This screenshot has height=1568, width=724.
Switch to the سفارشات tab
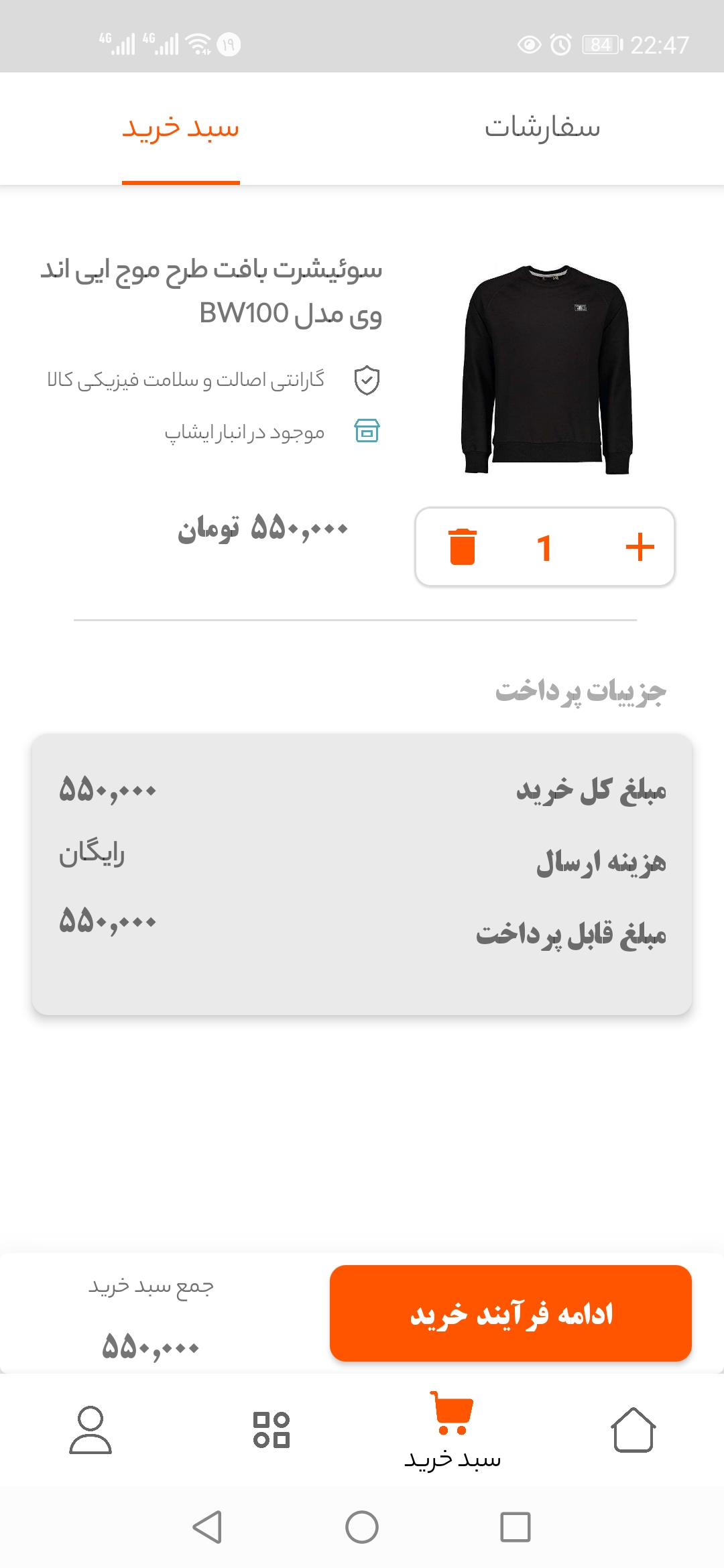tap(543, 127)
